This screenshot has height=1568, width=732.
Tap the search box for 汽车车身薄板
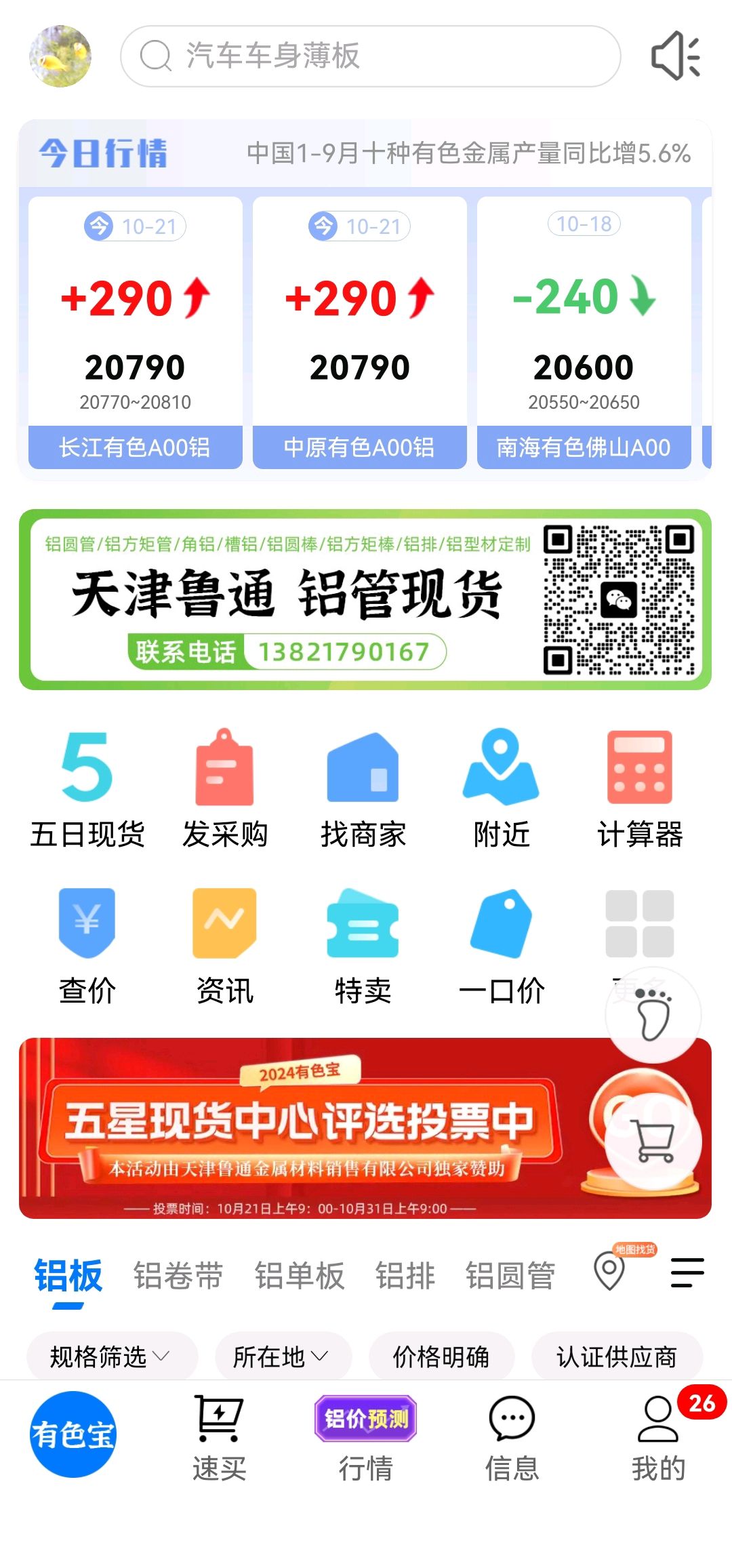[370, 56]
